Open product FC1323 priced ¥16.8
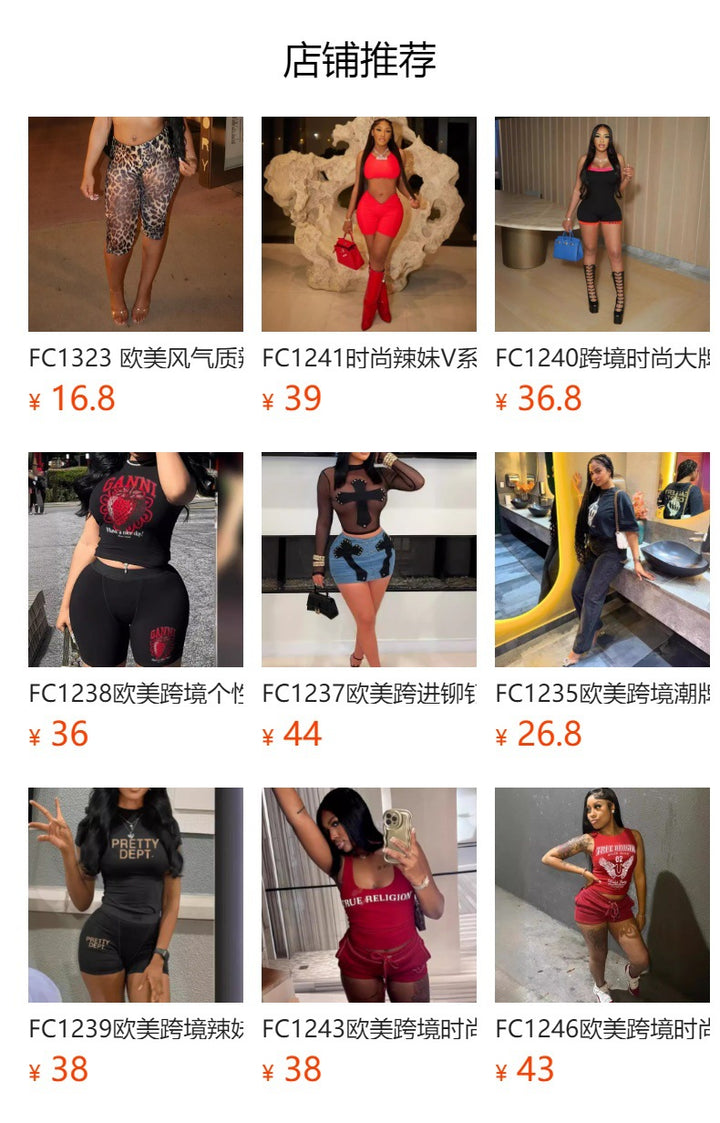 [135, 224]
